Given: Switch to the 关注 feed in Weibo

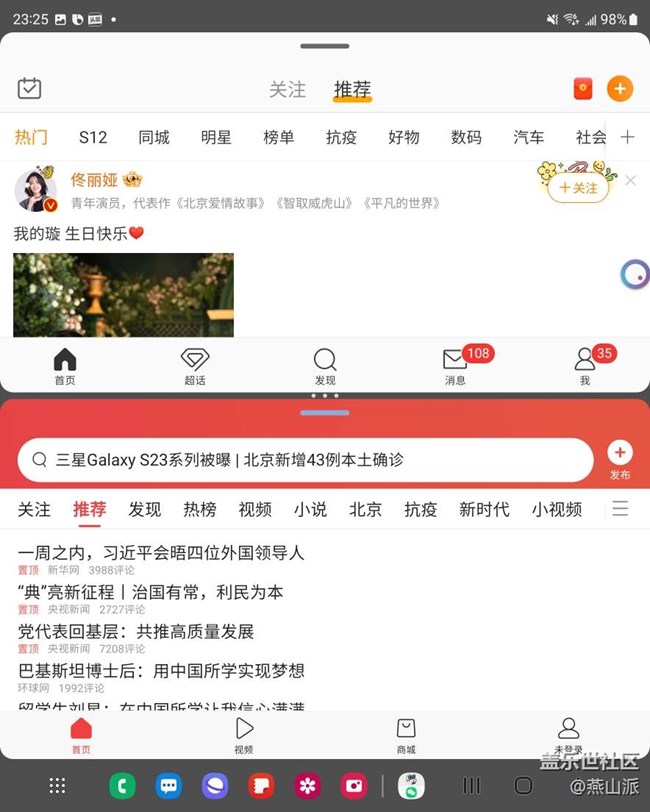Looking at the screenshot, I should [287, 89].
